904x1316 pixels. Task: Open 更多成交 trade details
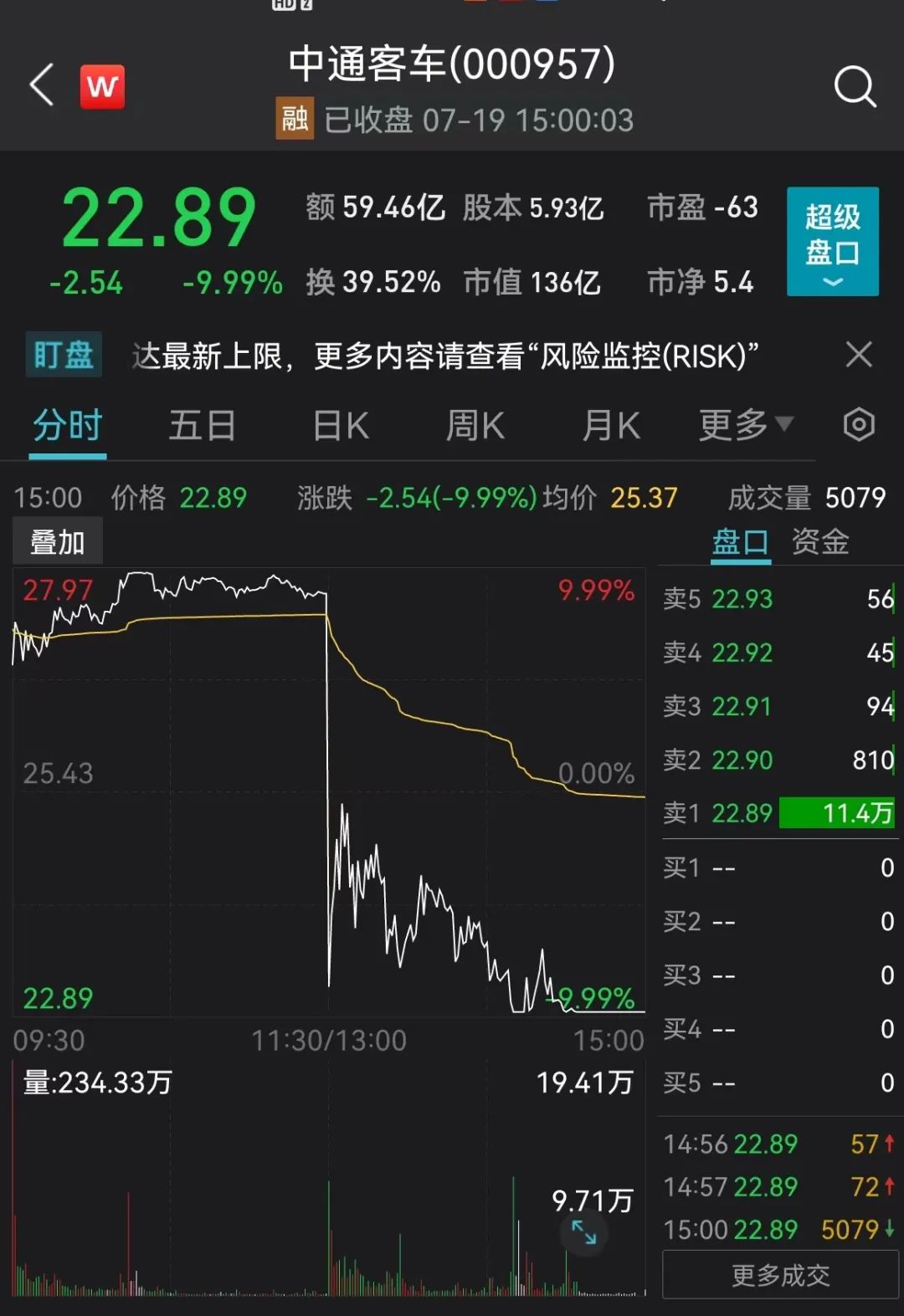[x=780, y=1275]
